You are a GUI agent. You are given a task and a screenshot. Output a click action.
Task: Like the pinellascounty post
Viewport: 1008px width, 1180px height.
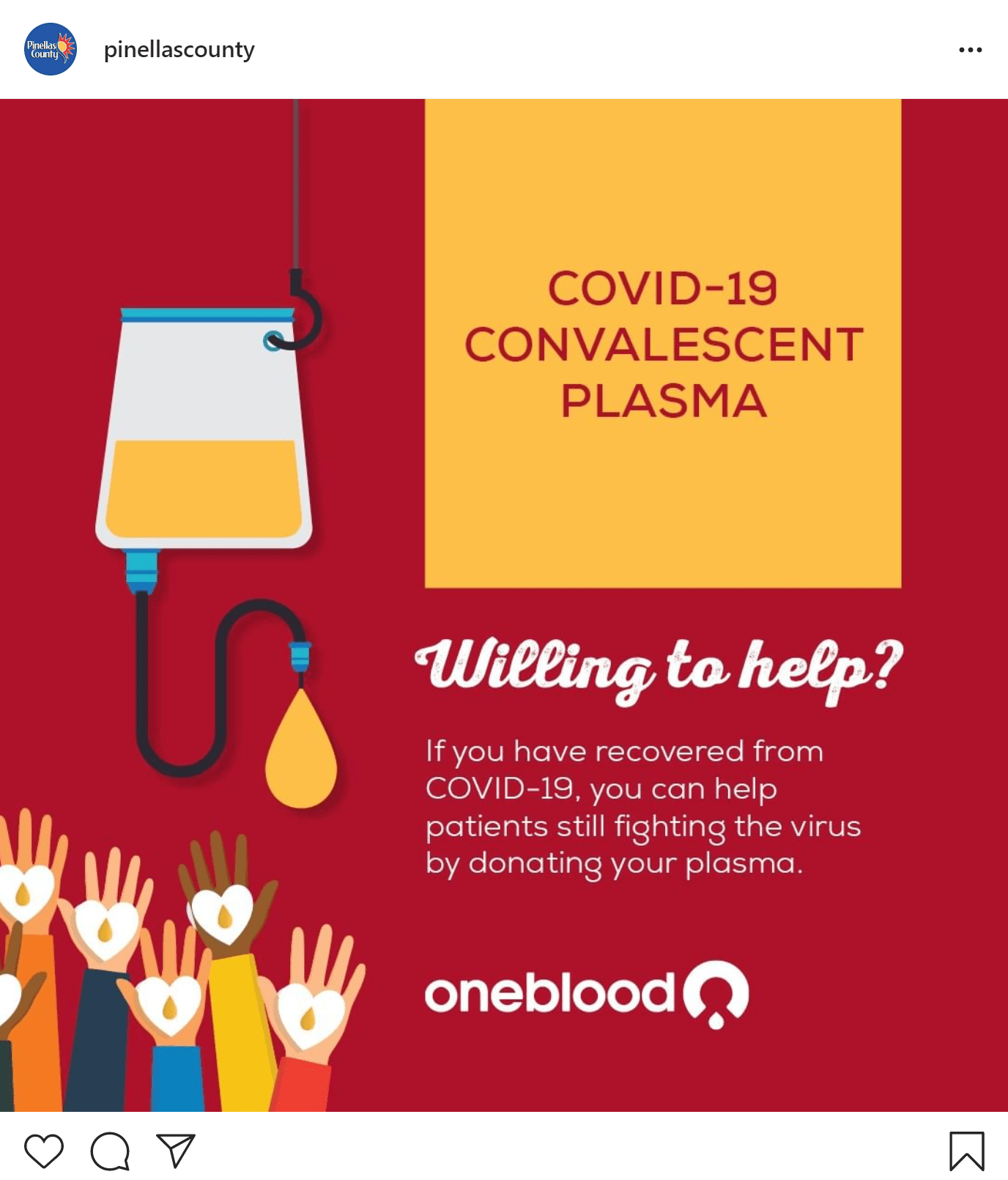44,1151
